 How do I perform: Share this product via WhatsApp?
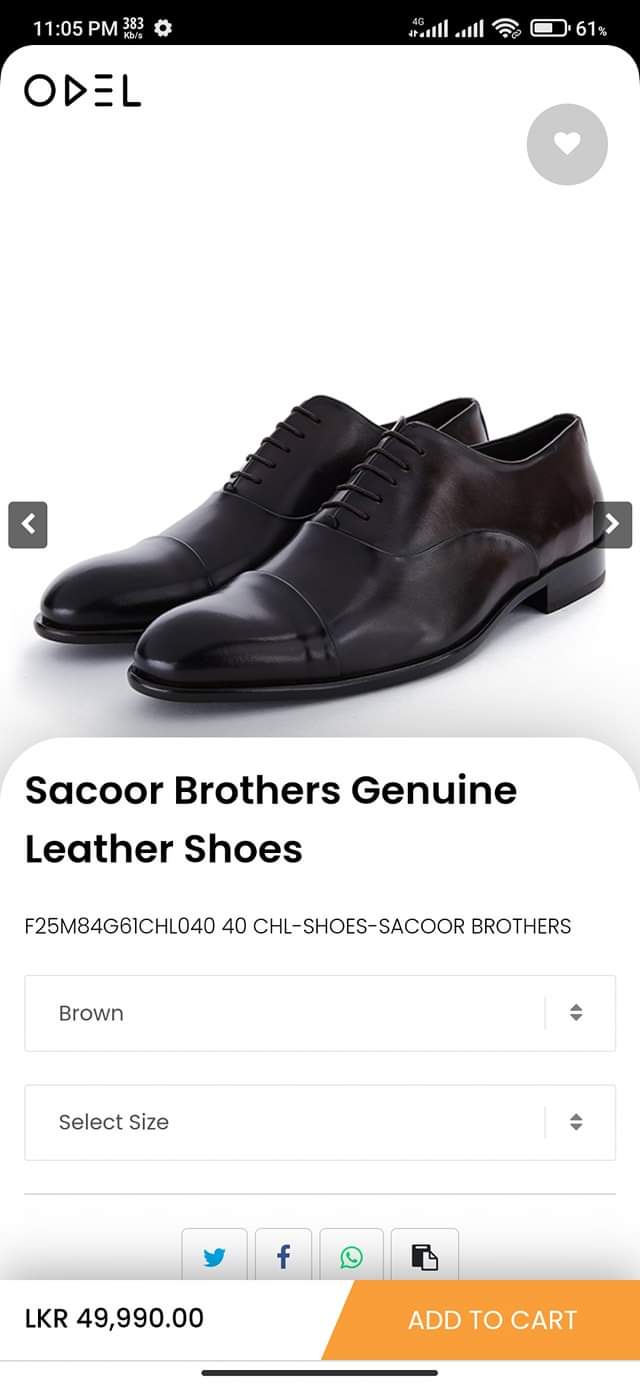coord(352,1256)
